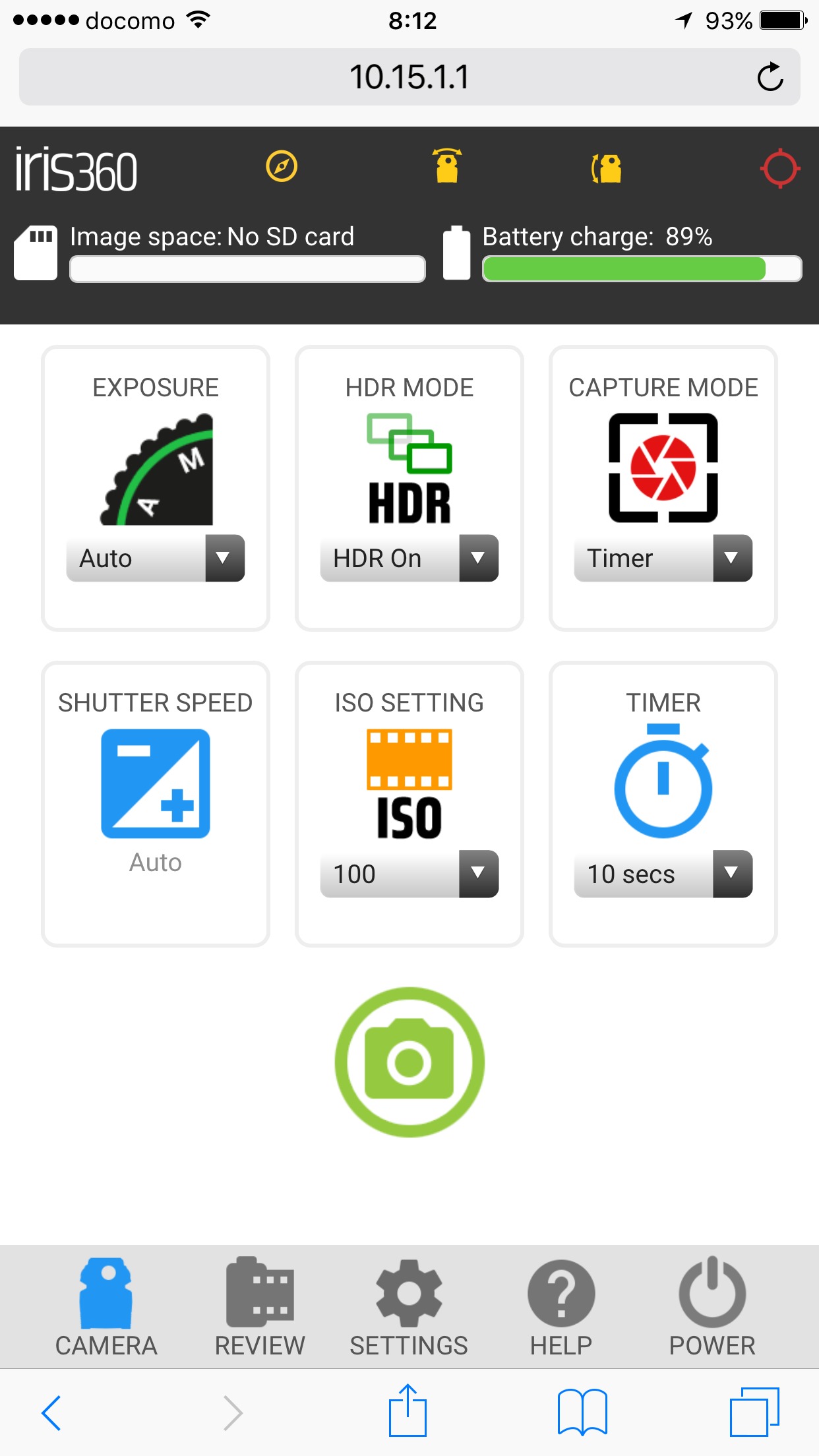
Task: Select the Camera tab
Action: tap(106, 1307)
